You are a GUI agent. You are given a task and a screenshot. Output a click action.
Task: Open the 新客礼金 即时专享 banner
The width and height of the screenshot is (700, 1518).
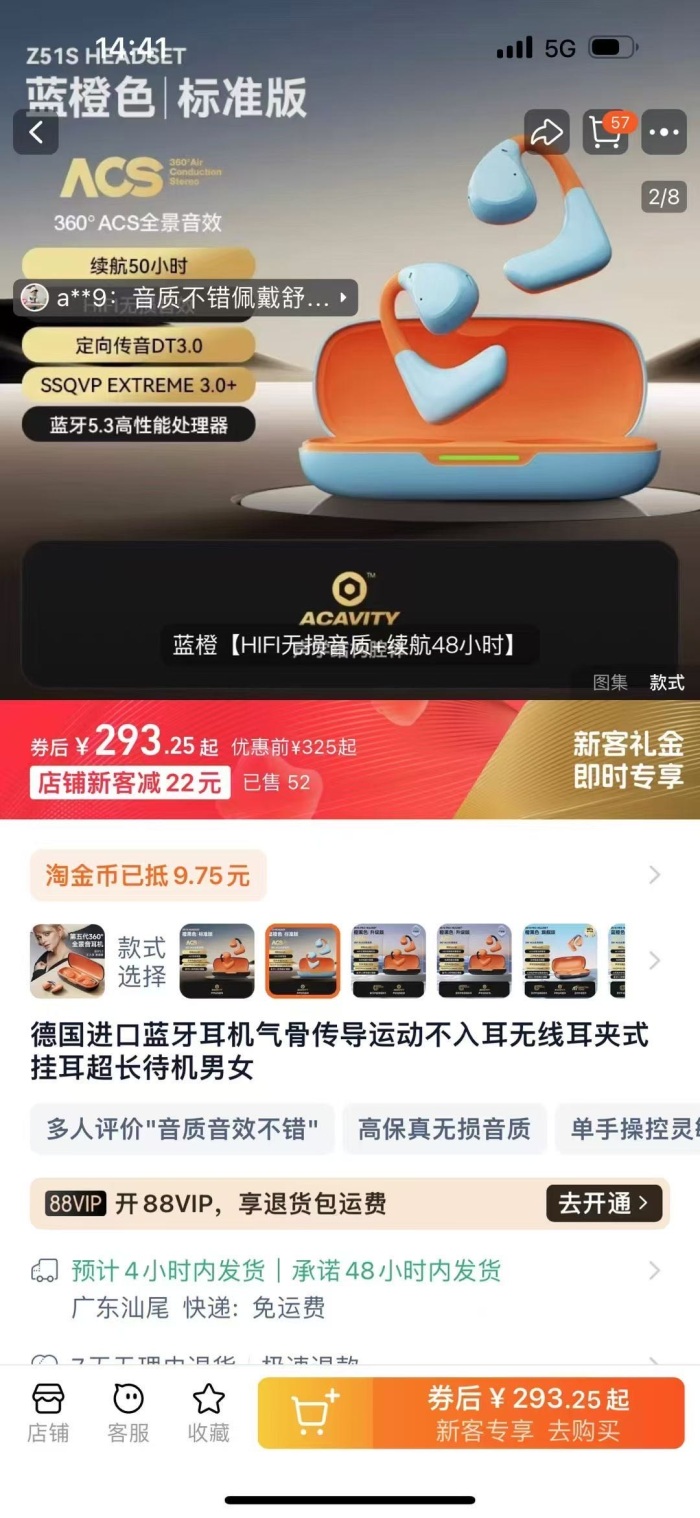[627, 759]
